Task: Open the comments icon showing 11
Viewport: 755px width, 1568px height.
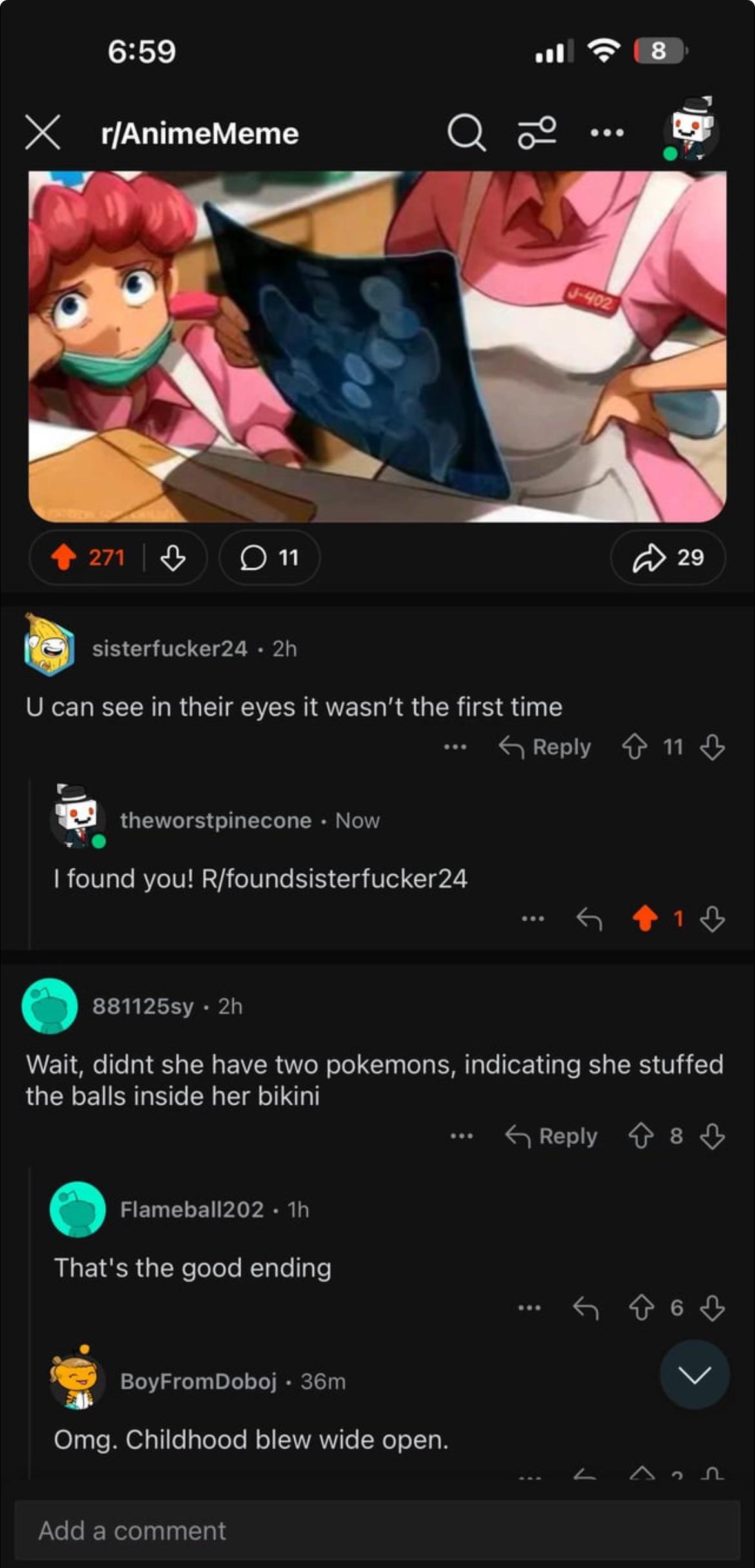Action: [x=267, y=558]
